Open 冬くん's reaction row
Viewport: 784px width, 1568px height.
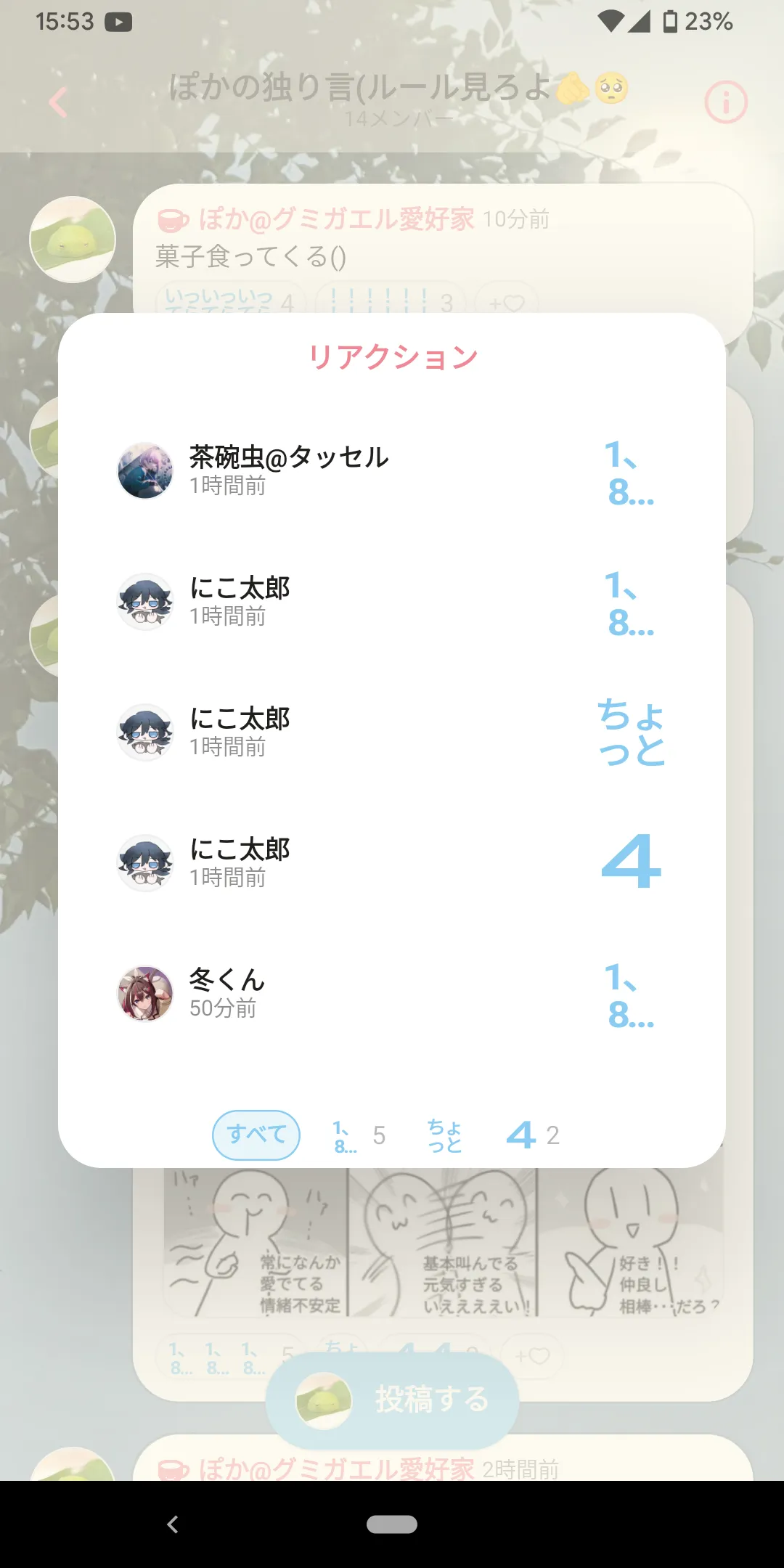pos(392,993)
